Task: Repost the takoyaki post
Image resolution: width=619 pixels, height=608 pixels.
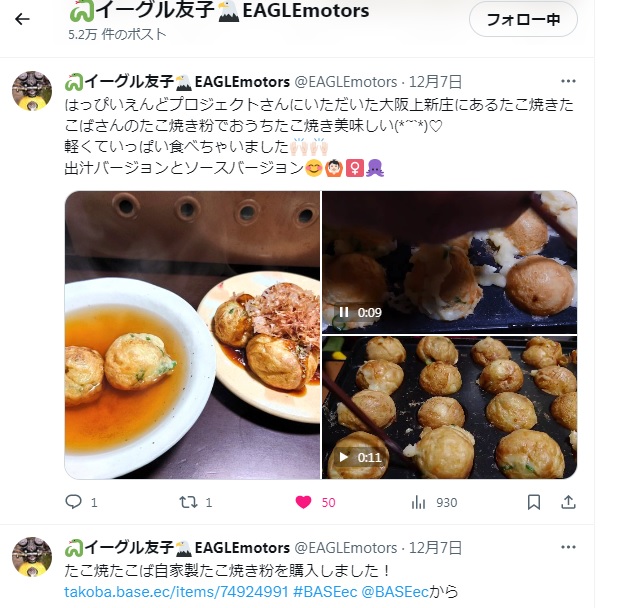Action: [187, 502]
